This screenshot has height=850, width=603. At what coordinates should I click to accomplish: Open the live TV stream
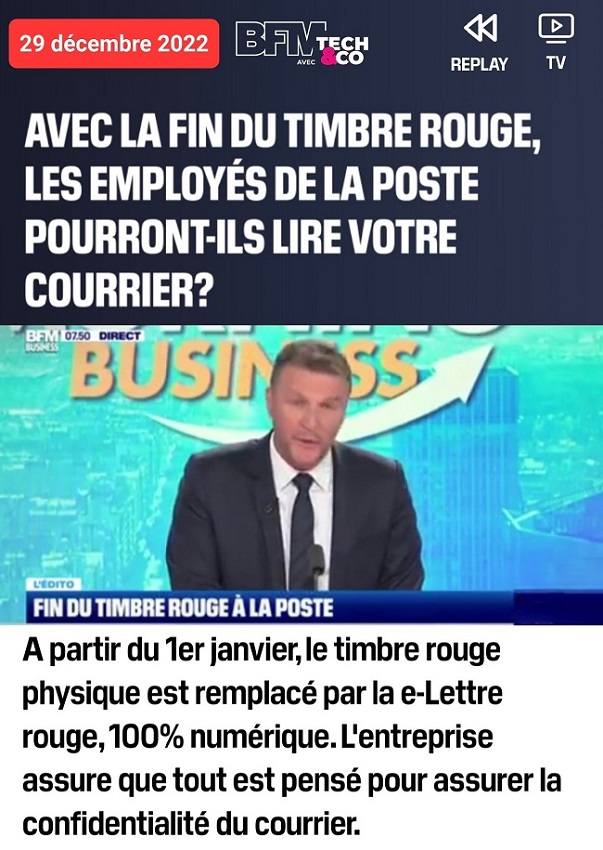click(556, 43)
